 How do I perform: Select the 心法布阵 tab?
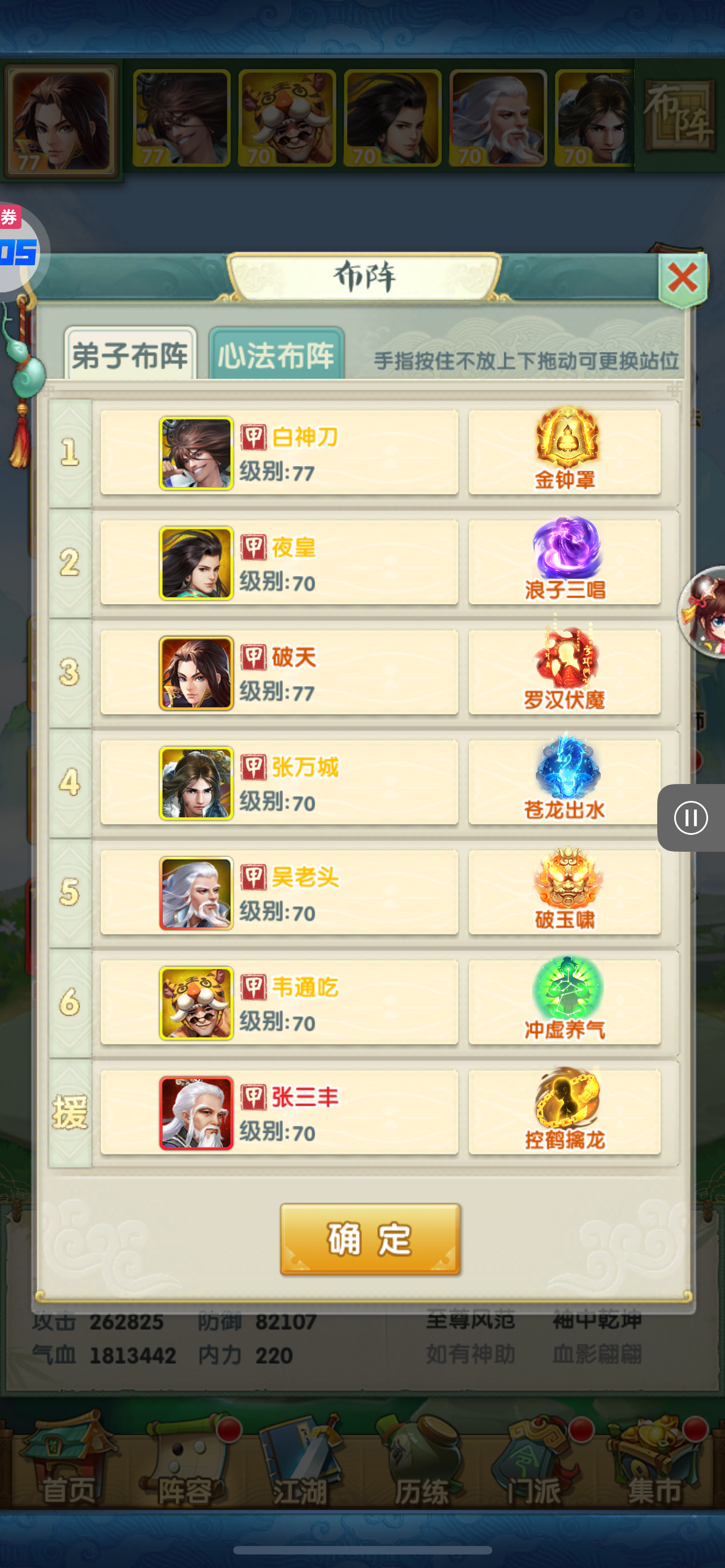point(276,356)
